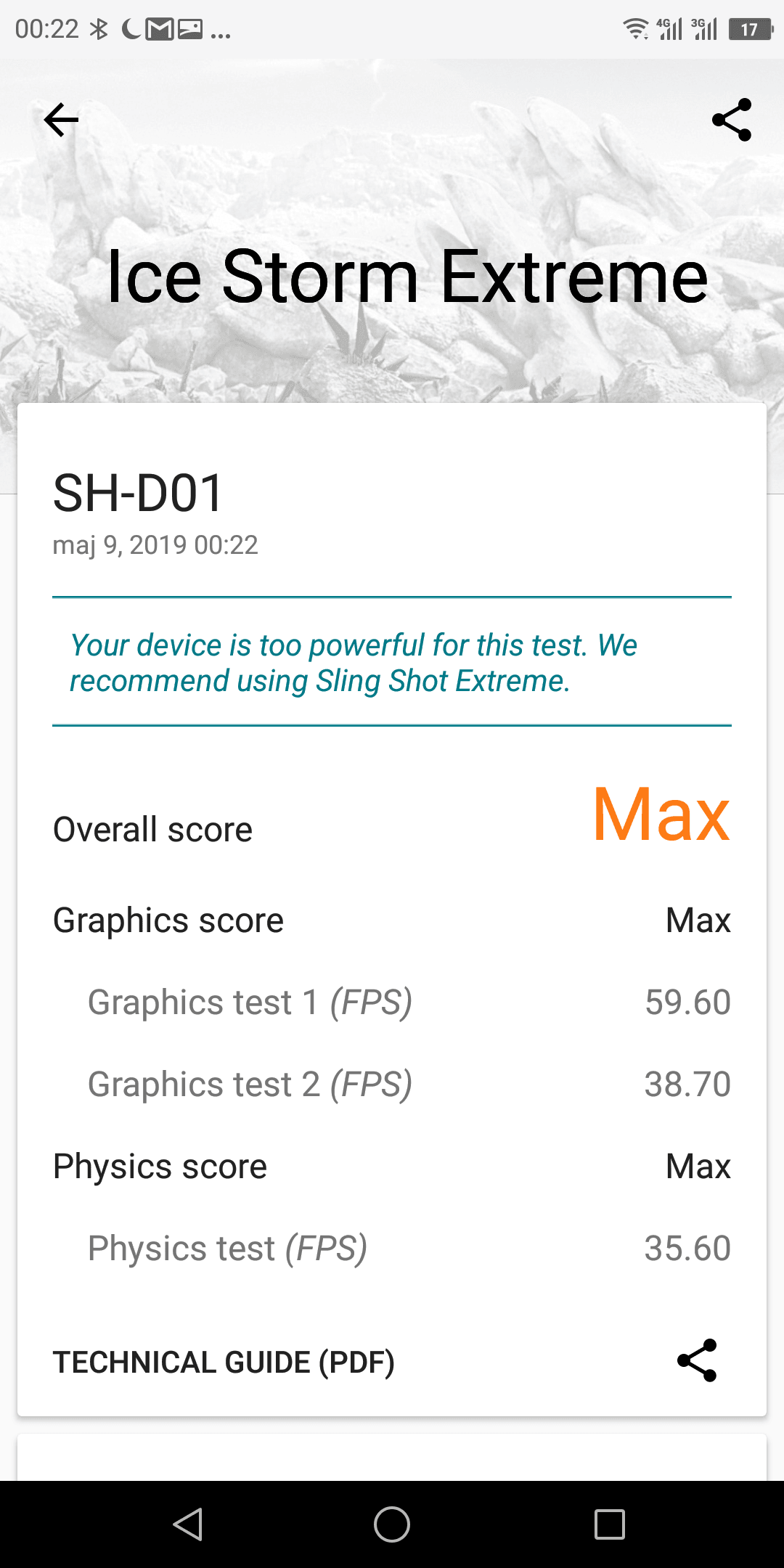This screenshot has height=1568, width=784.
Task: Share results via top-right share icon
Action: [x=731, y=120]
